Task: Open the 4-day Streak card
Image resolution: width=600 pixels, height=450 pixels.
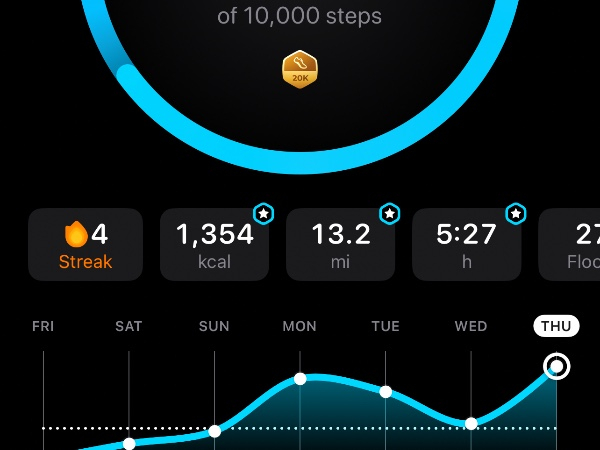Action: click(86, 244)
